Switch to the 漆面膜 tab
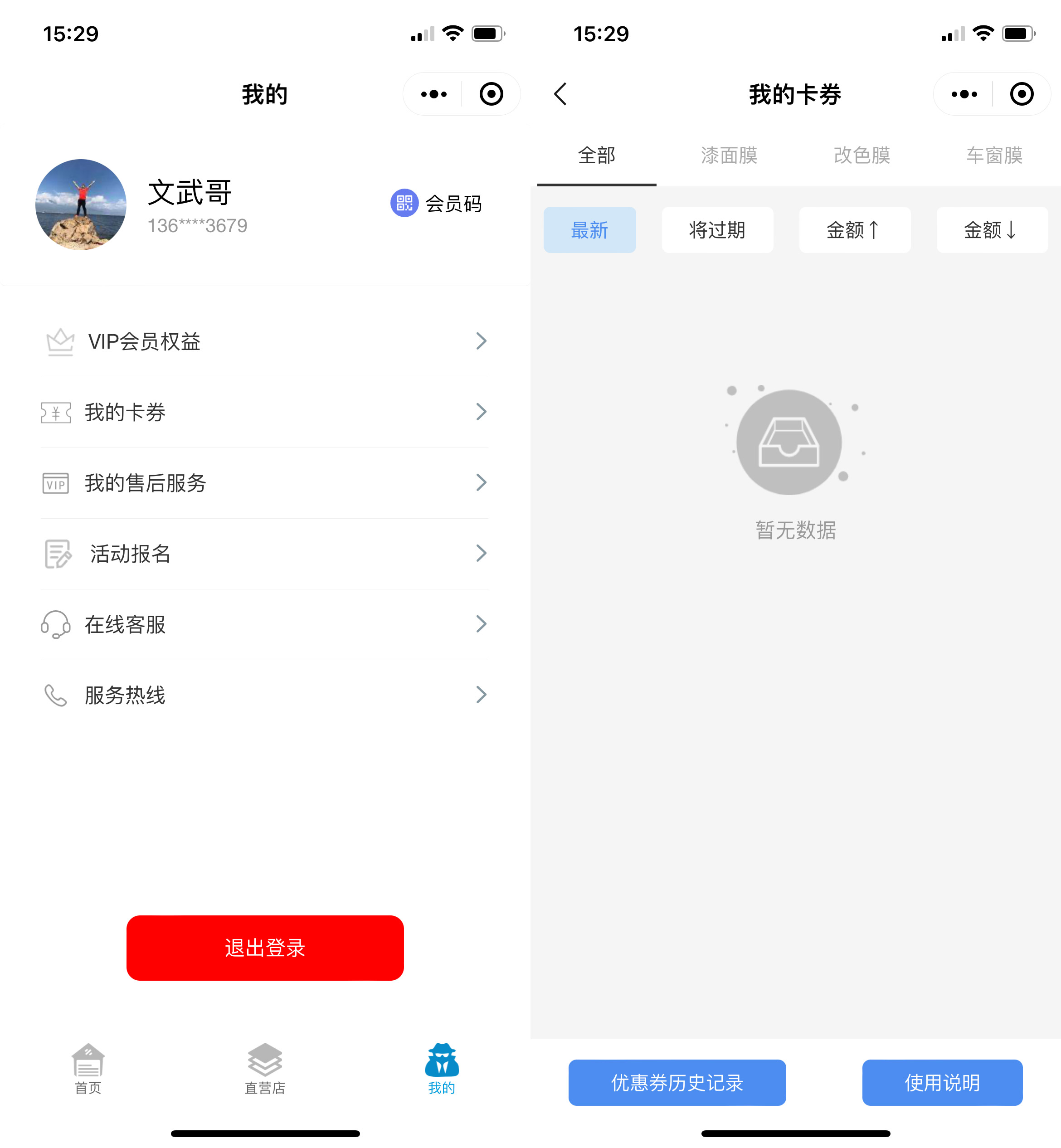 click(x=729, y=155)
